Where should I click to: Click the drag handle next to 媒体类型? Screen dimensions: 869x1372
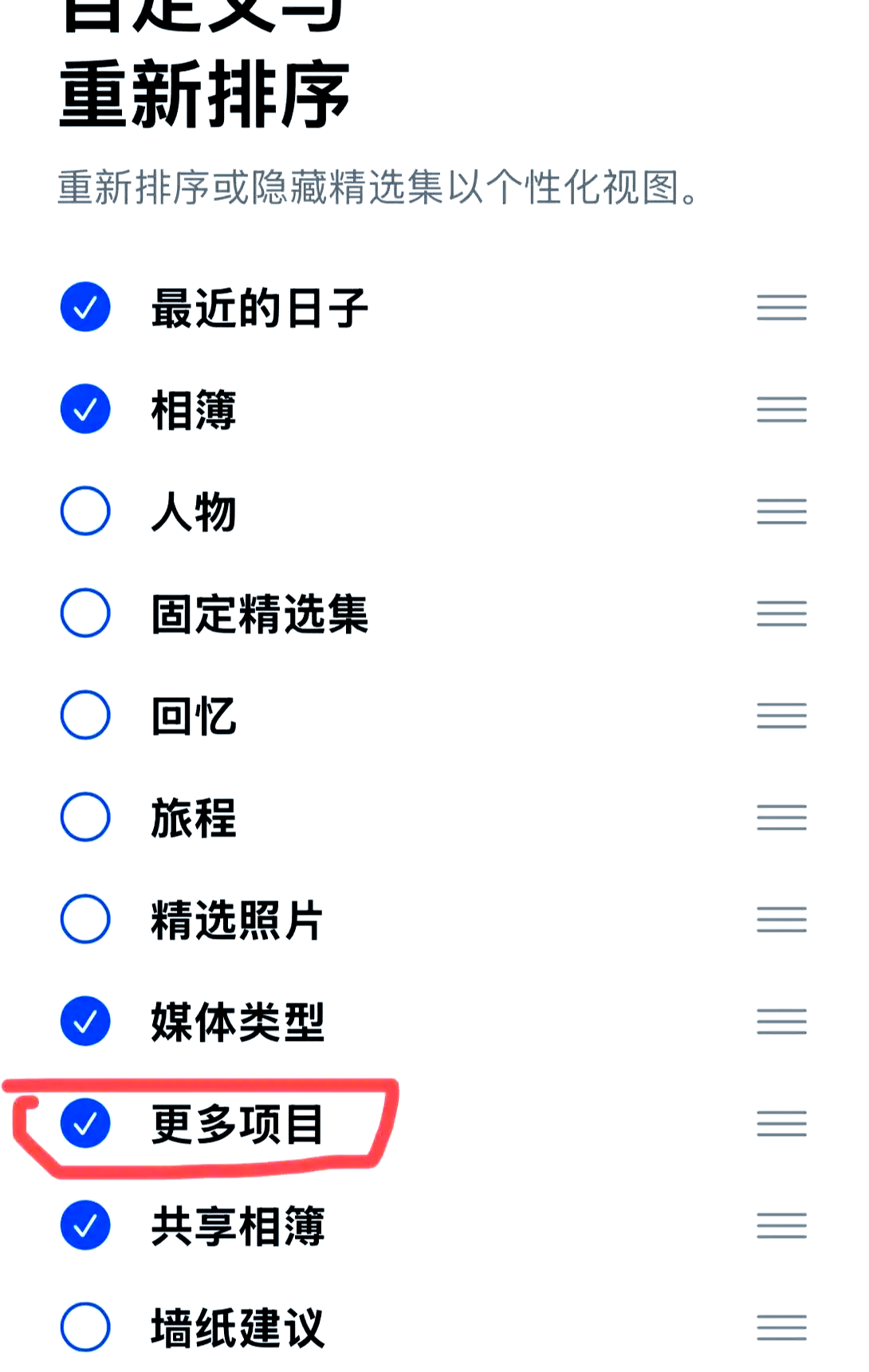coord(781,1021)
